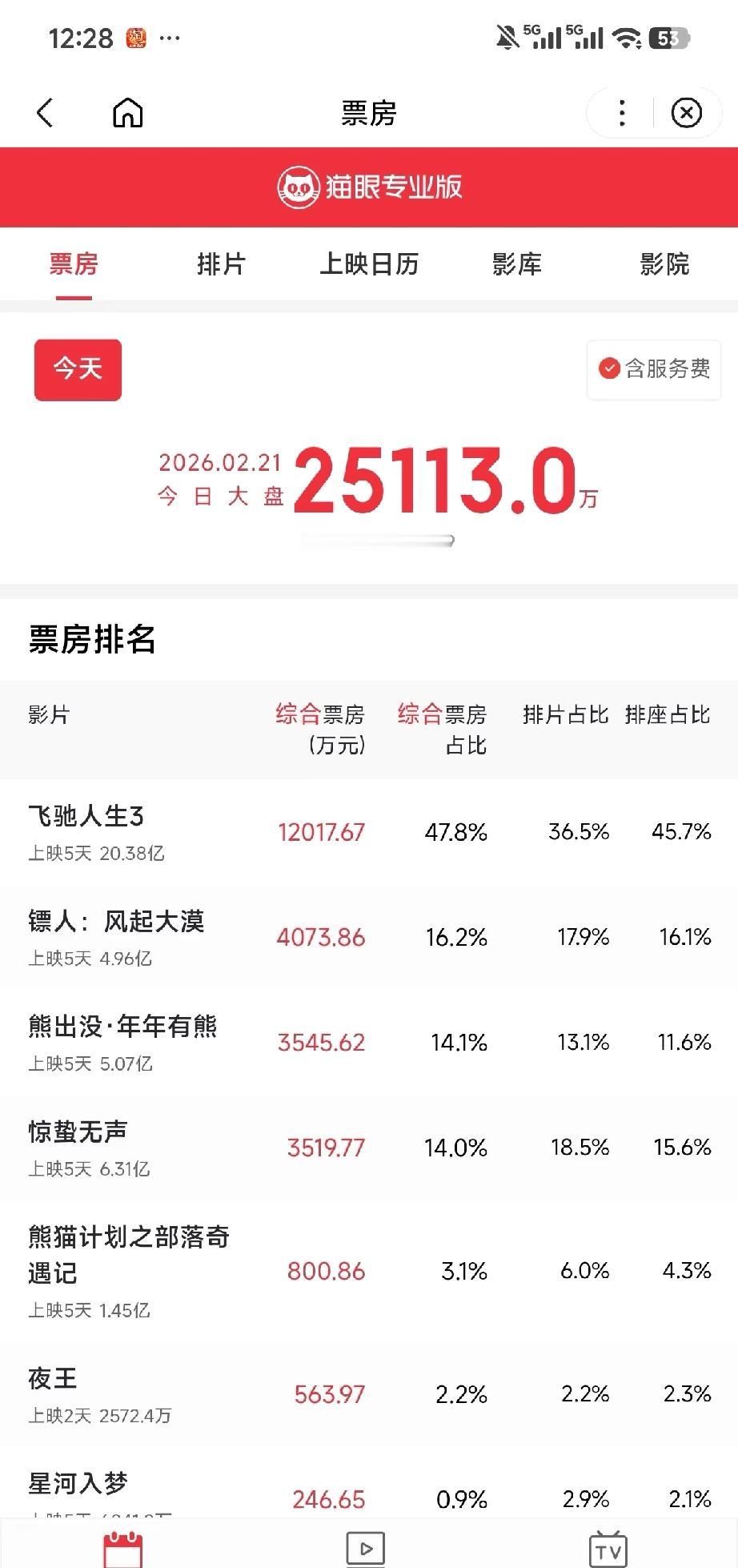Tap the back arrow icon
Viewport: 738px width, 1568px height.
46,113
